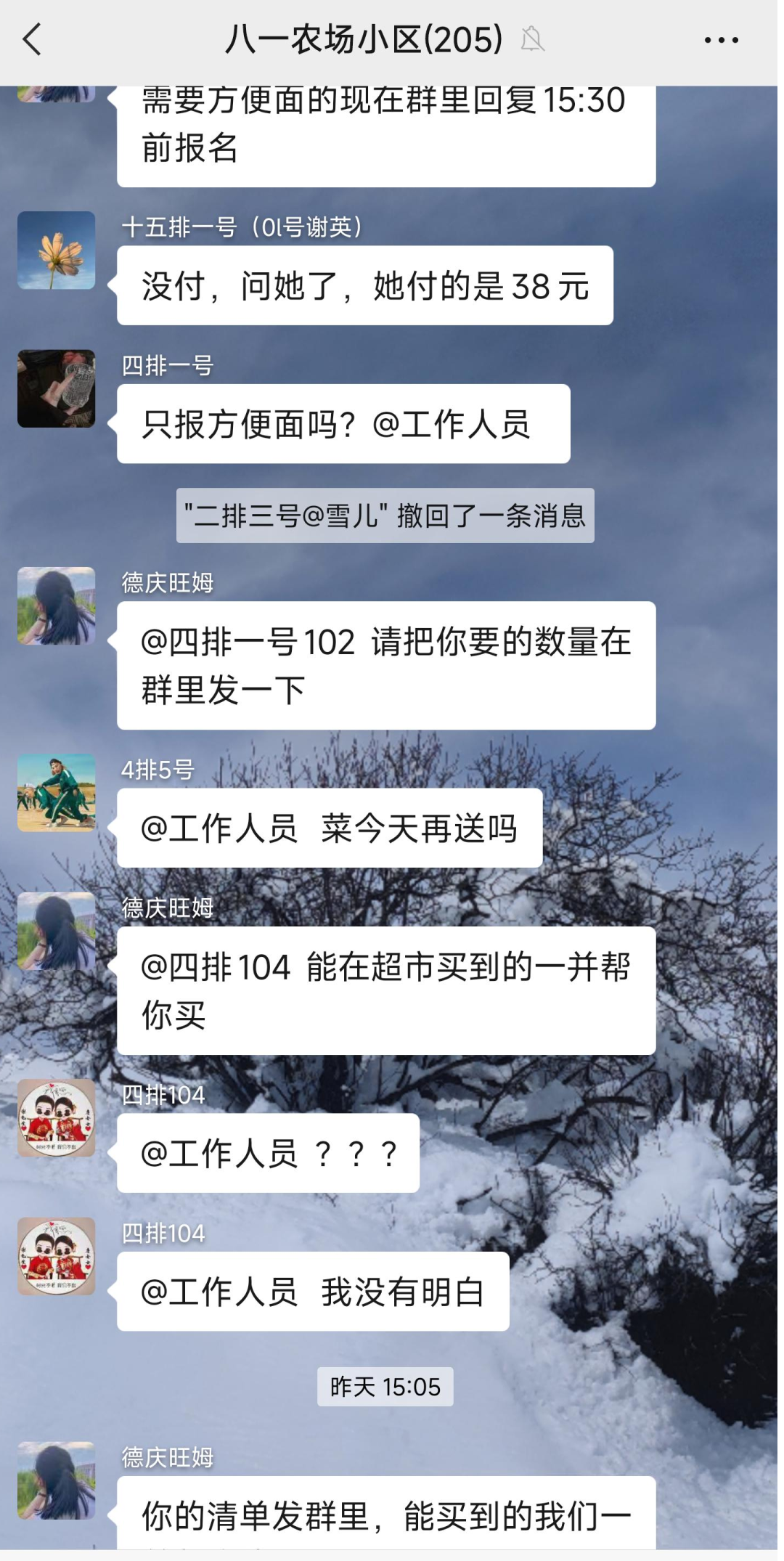This screenshot has height=1561, width=784.
Task: Open 德庆旺姆's avatar above the 四排一号102 message
Action: (57, 606)
